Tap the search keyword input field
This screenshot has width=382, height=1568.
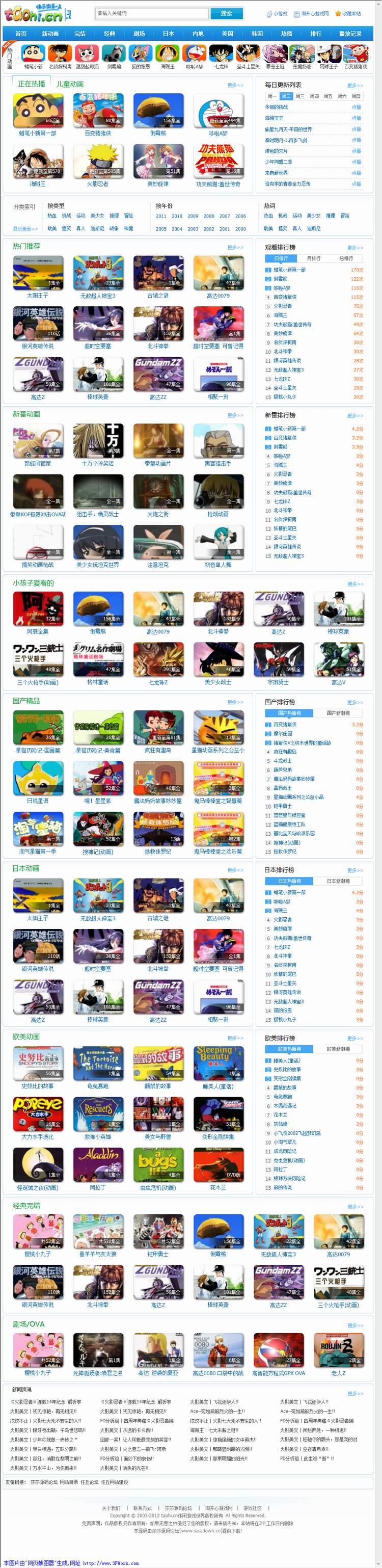(x=151, y=13)
